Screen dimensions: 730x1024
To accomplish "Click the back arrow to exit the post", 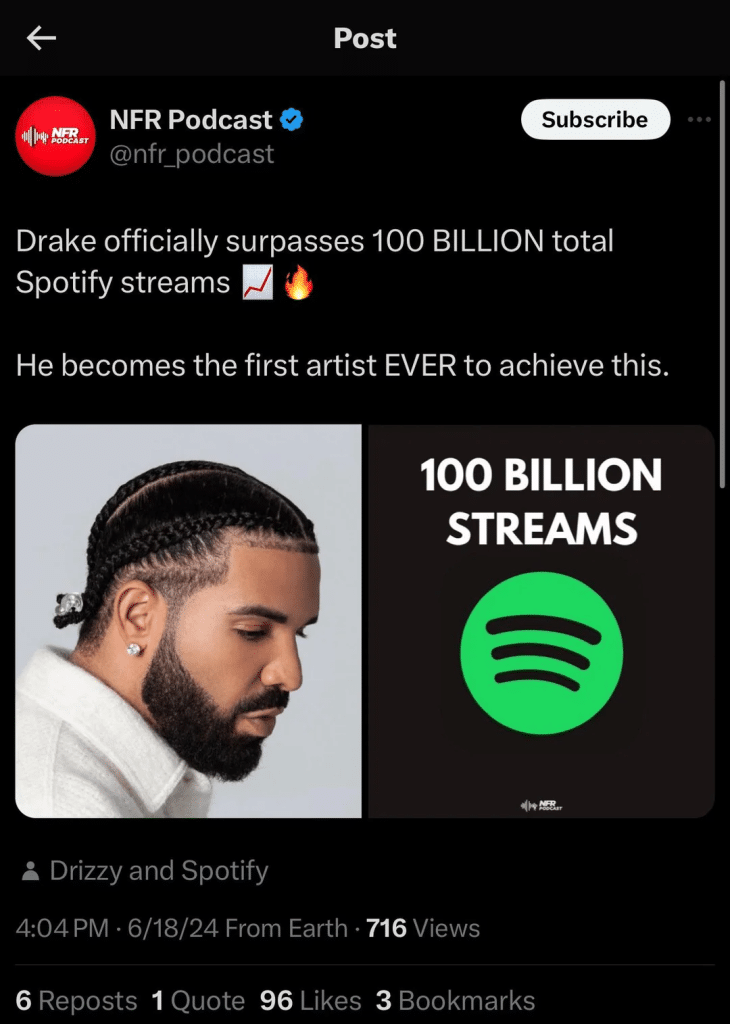I will pyautogui.click(x=40, y=38).
